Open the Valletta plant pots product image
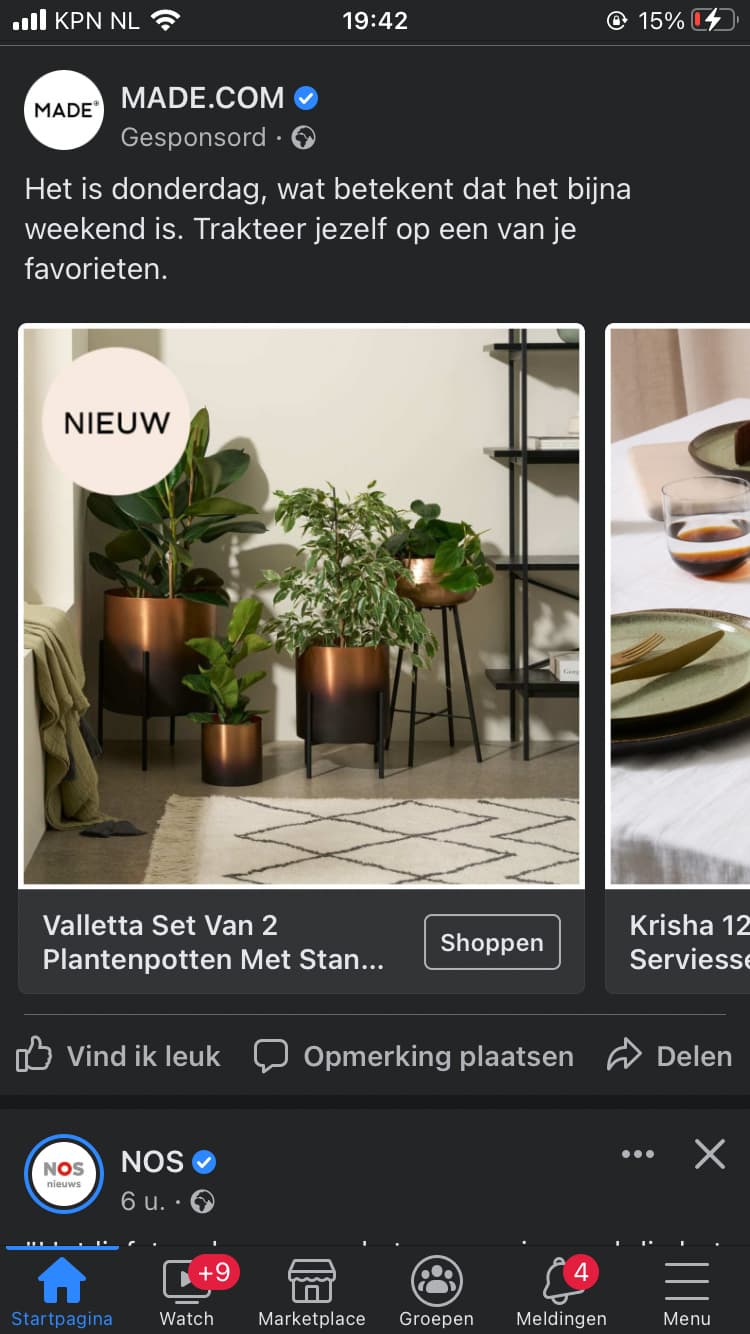Screen dimensions: 750x1334 point(301,606)
